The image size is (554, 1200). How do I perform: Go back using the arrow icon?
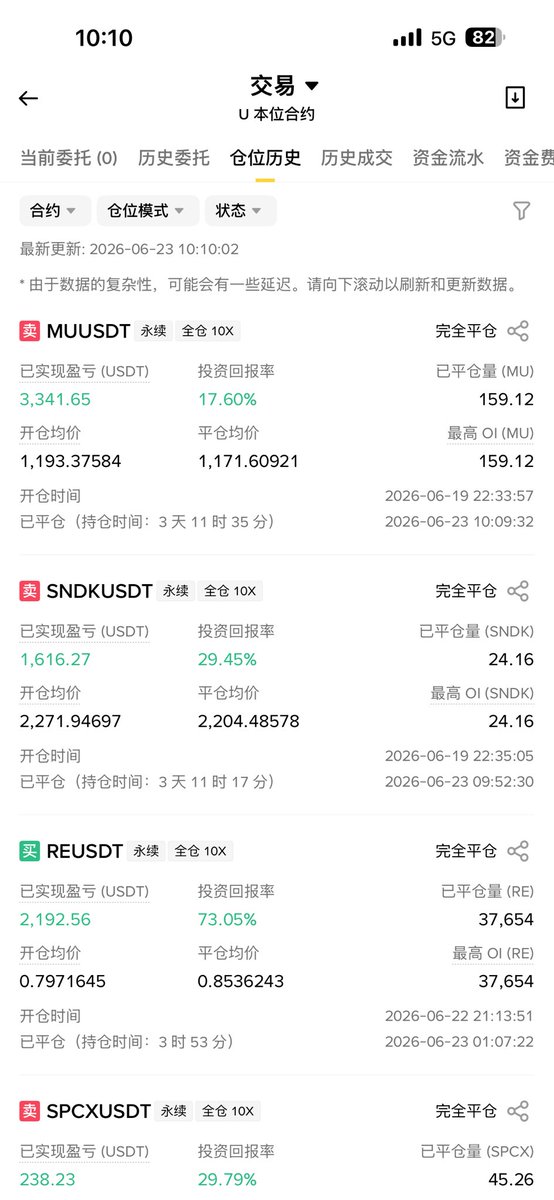29,98
